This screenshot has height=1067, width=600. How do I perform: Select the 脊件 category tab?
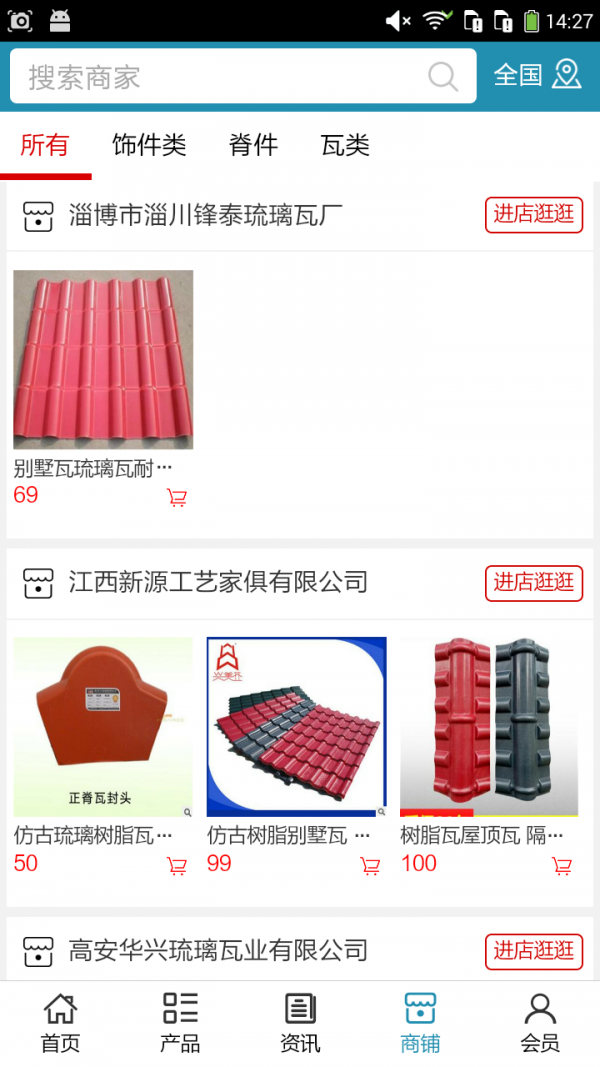coord(253,145)
